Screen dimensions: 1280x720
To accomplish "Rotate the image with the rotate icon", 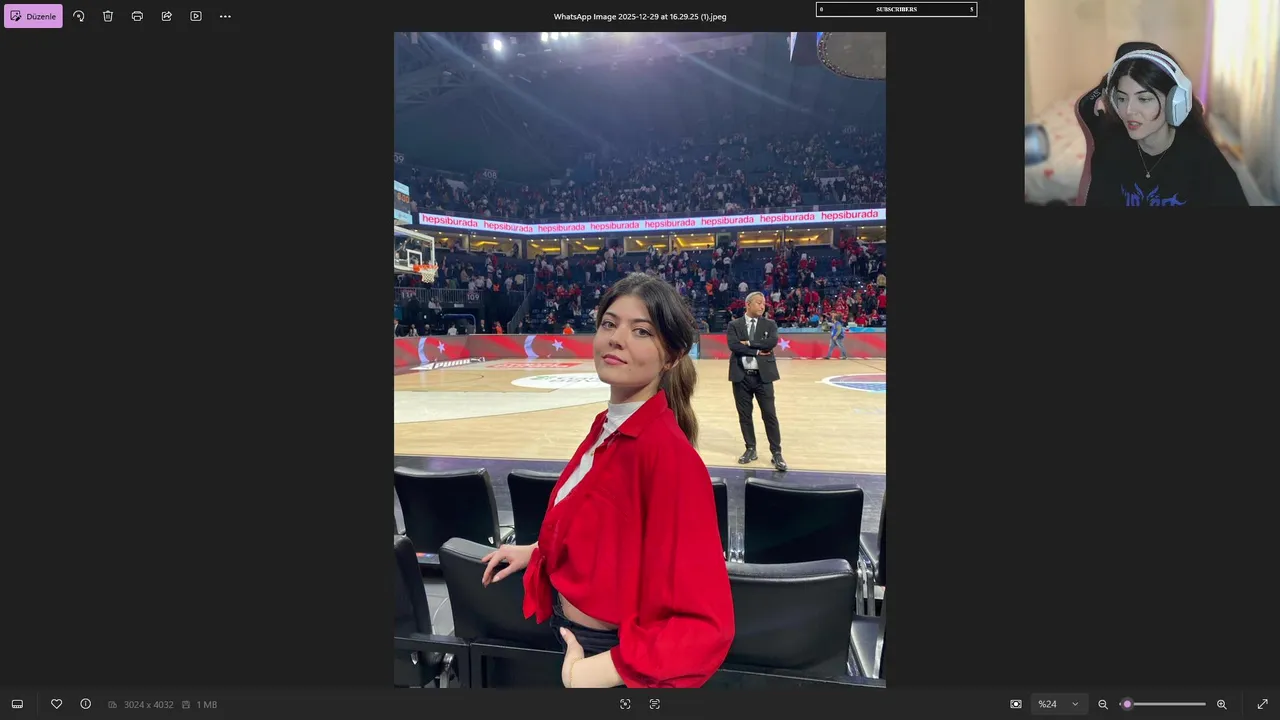I will [79, 16].
